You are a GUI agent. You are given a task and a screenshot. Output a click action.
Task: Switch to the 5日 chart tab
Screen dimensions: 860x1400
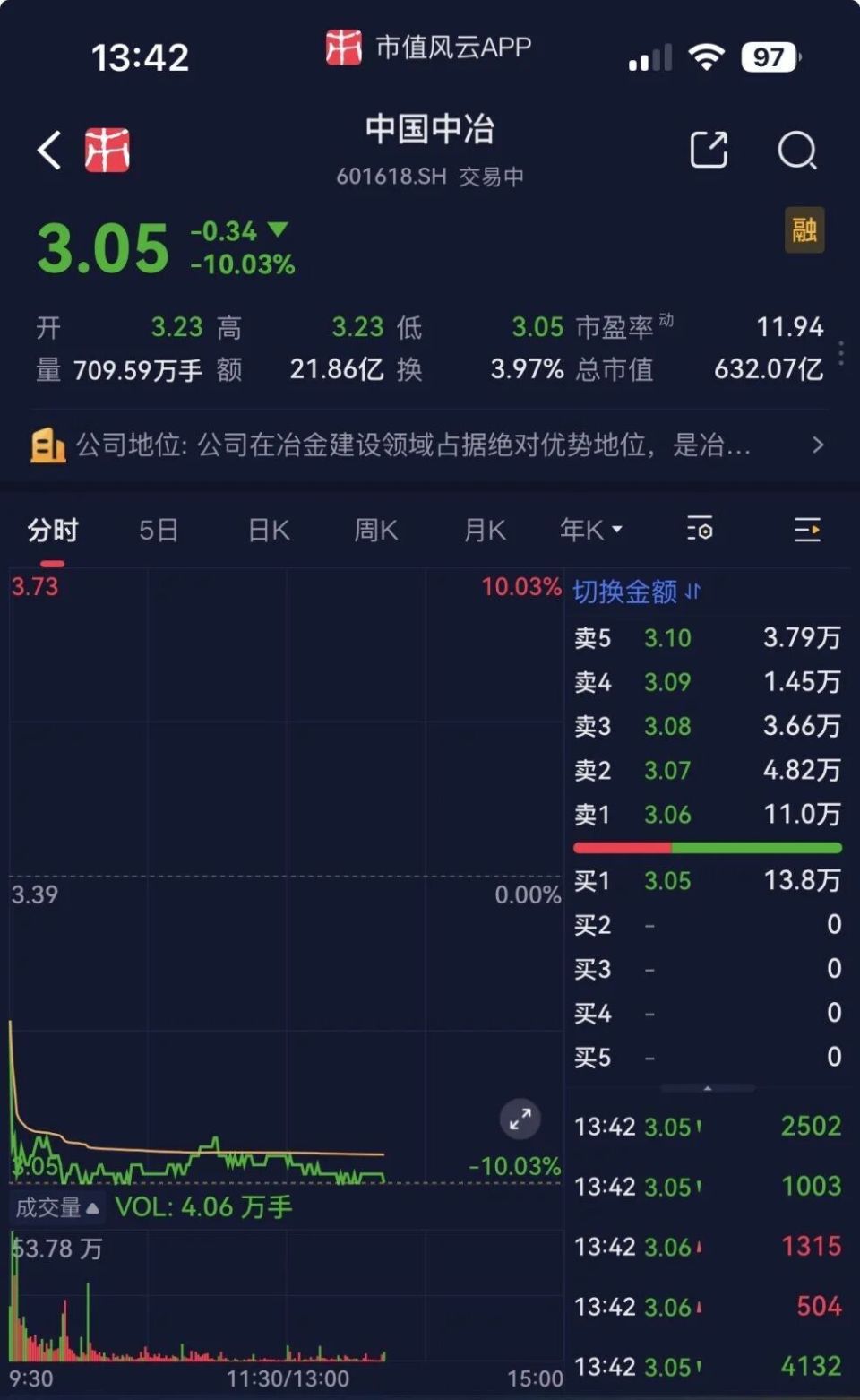159,531
